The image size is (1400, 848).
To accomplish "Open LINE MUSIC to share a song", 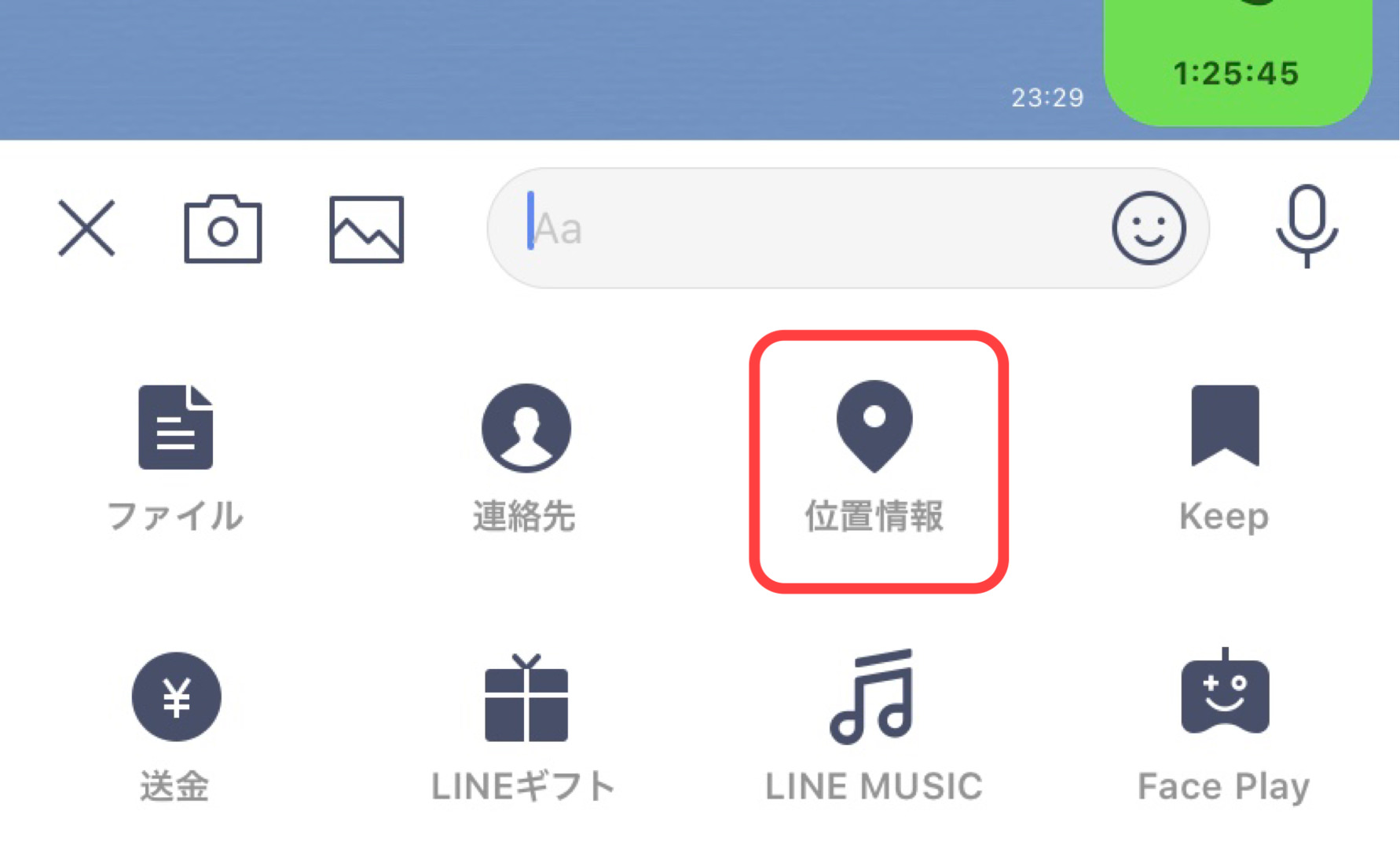I will 874,724.
